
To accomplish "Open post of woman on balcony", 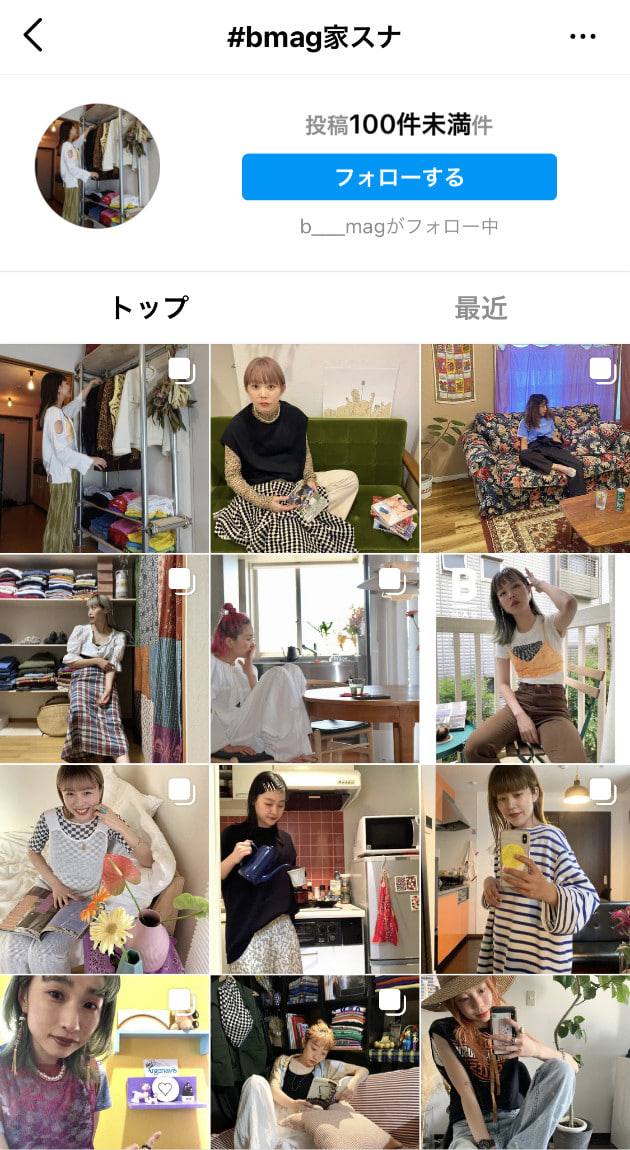I will pos(525,659).
